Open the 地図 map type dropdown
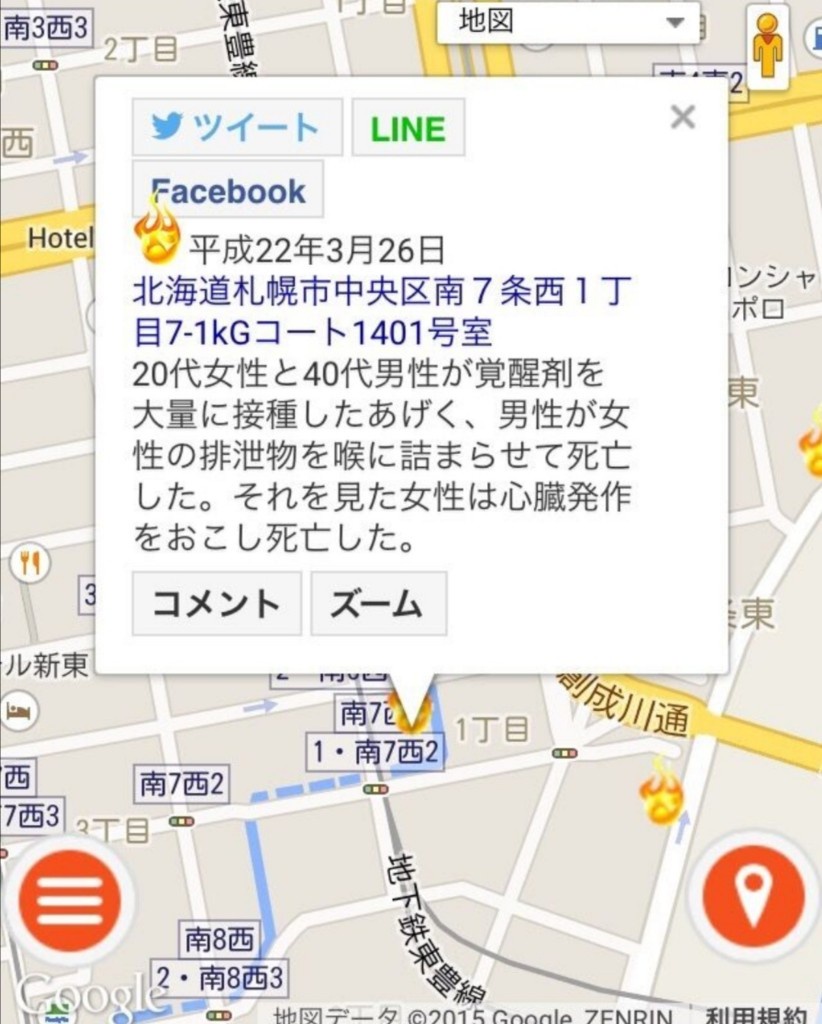822x1024 pixels. 568,23
